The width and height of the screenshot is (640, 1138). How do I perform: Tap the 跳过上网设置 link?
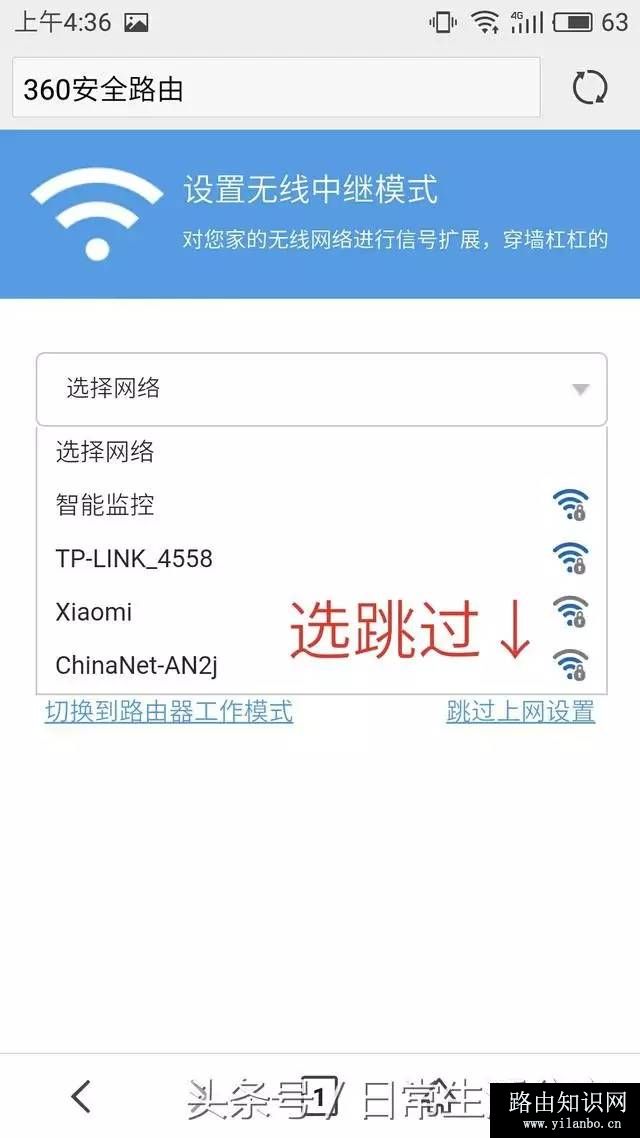click(520, 712)
